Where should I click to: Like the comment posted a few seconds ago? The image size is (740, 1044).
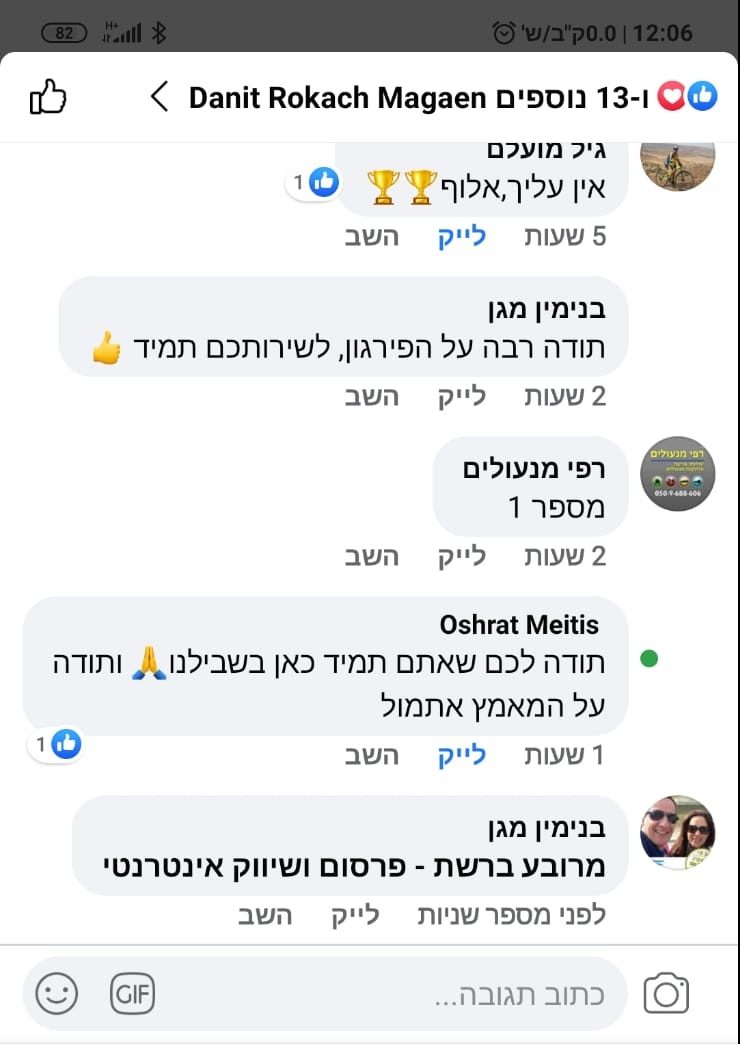(355, 916)
